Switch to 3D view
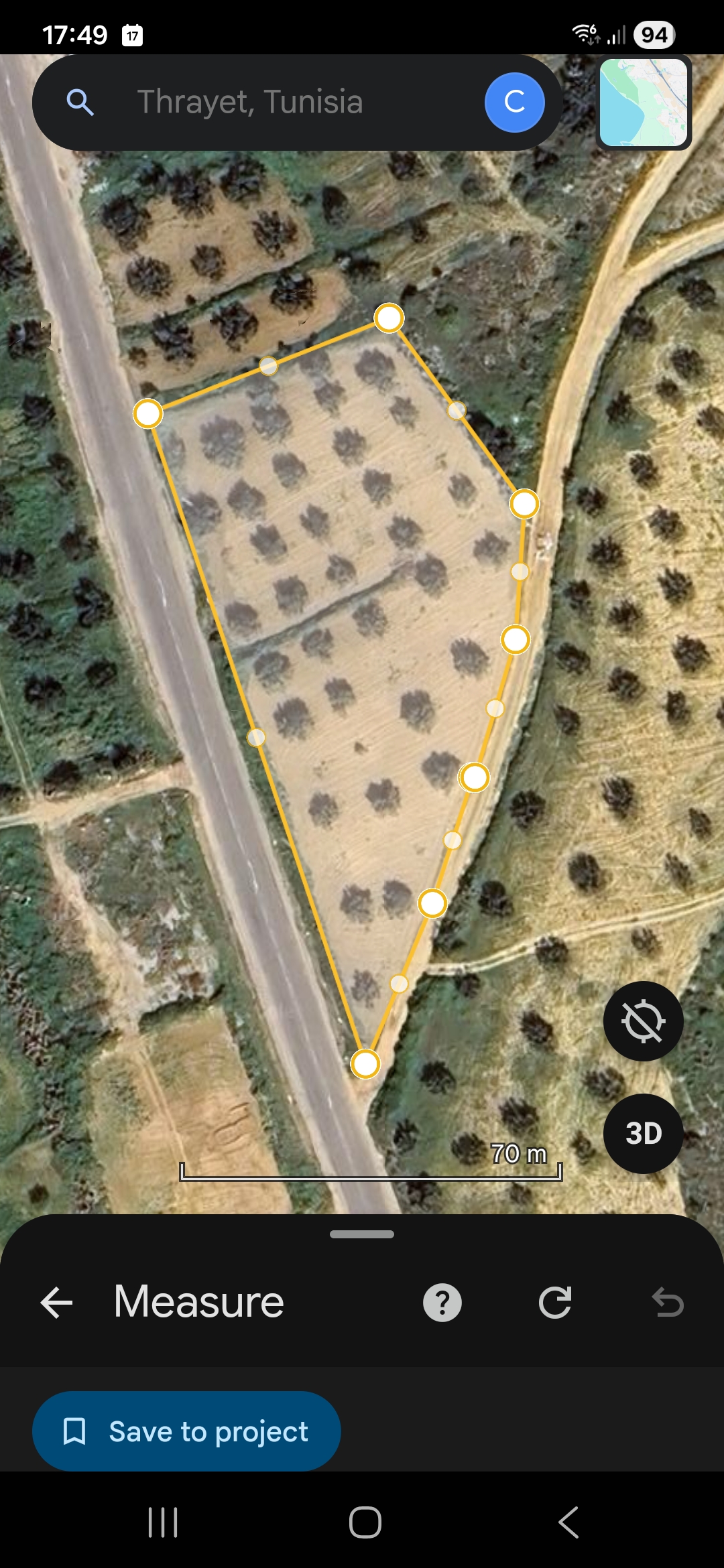The image size is (724, 1568). (643, 1134)
